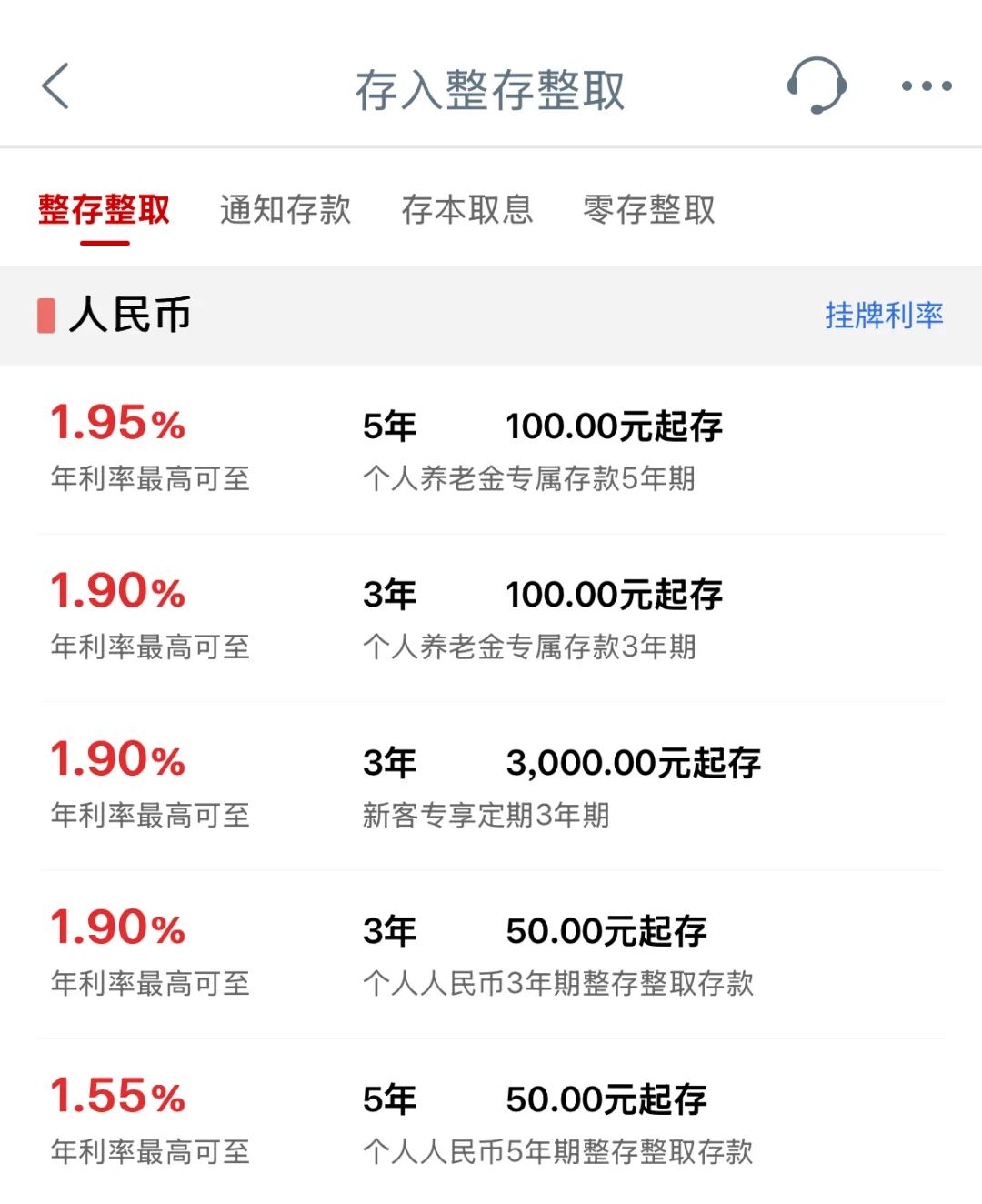Image resolution: width=982 pixels, height=1204 pixels.
Task: Switch to the 零存整取 tab
Action: (649, 210)
